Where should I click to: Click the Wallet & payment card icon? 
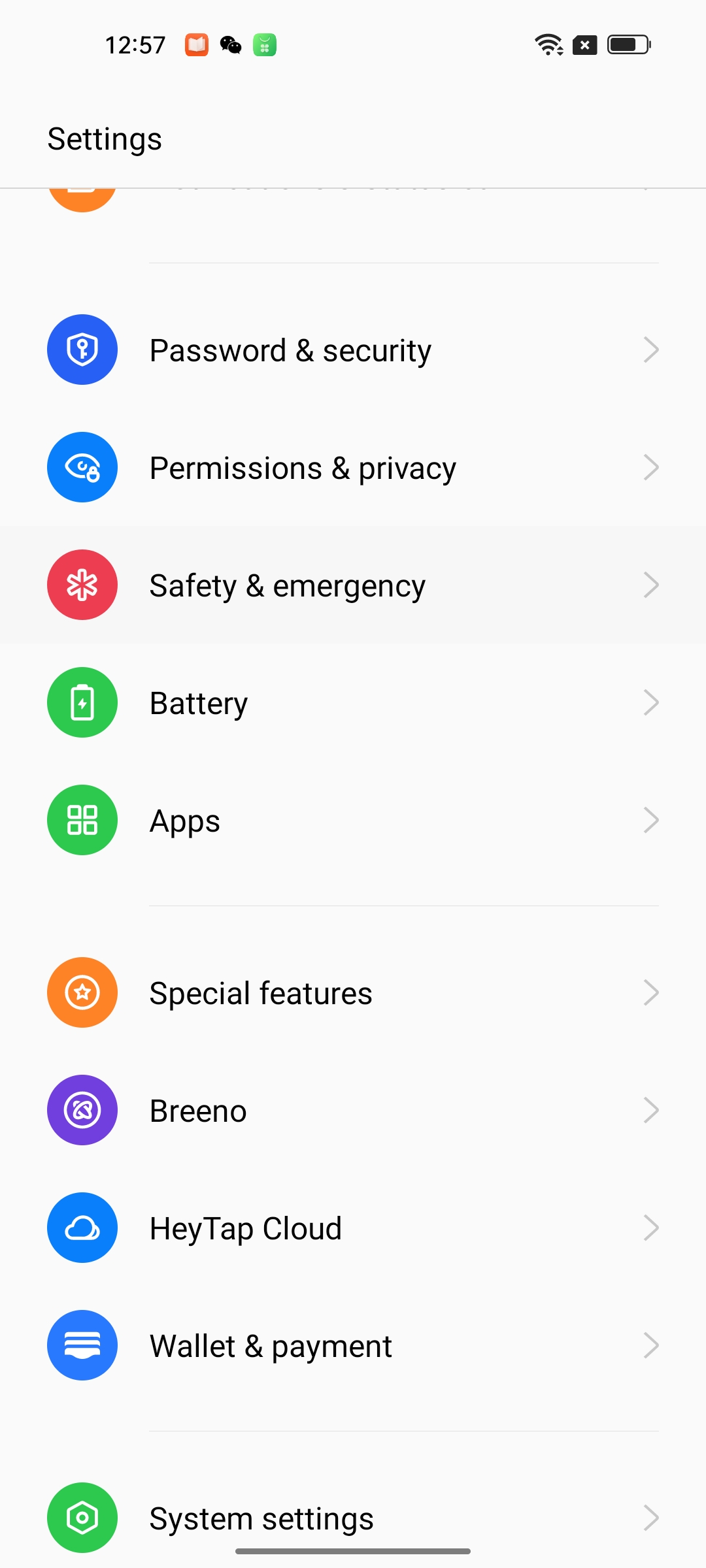coord(82,1345)
